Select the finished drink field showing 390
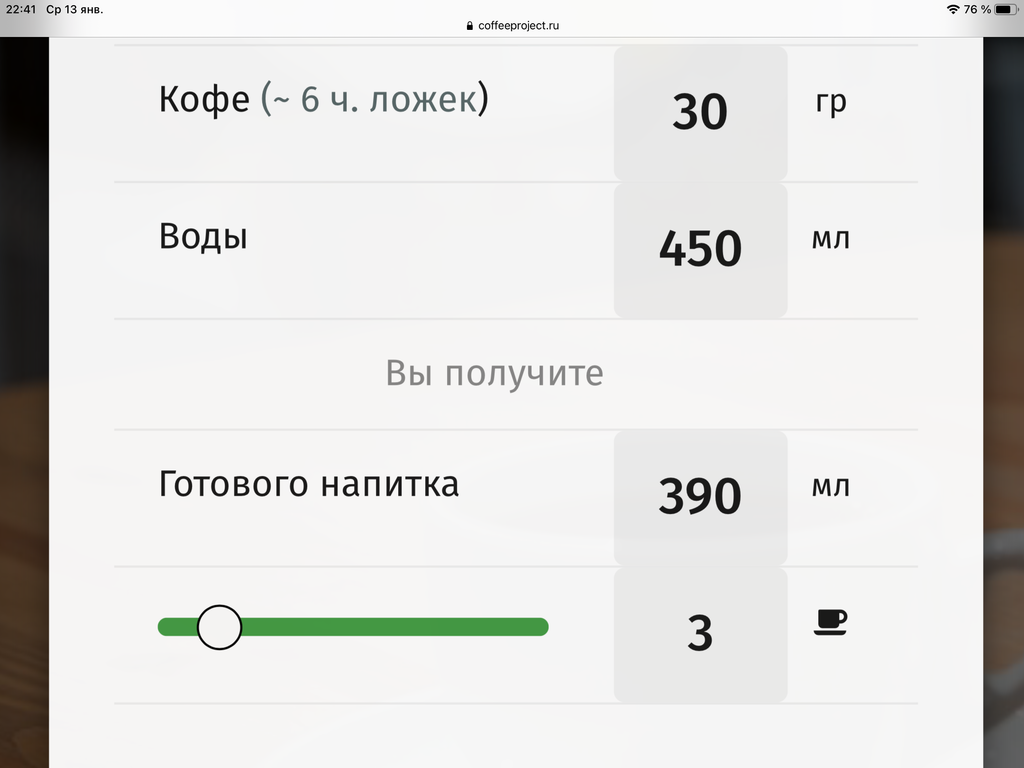This screenshot has width=1024, height=768. click(700, 496)
